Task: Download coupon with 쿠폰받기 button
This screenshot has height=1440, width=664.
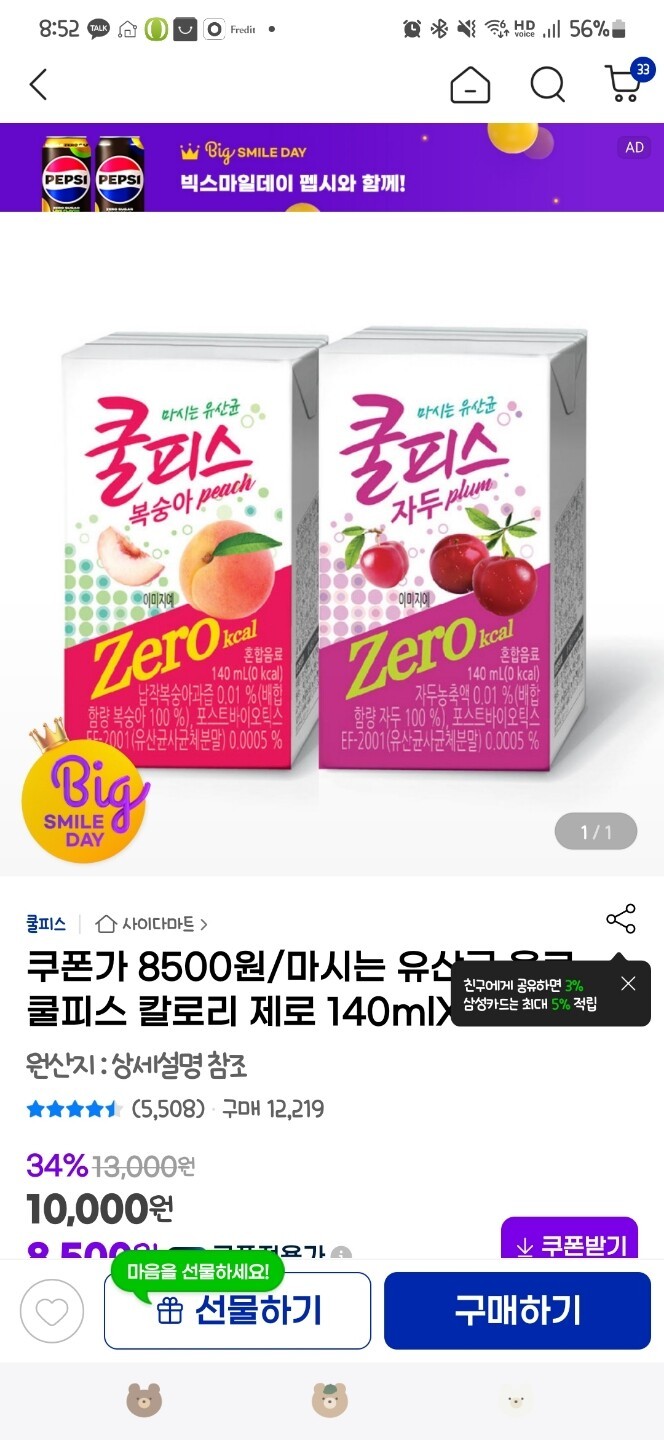Action: tap(569, 1245)
